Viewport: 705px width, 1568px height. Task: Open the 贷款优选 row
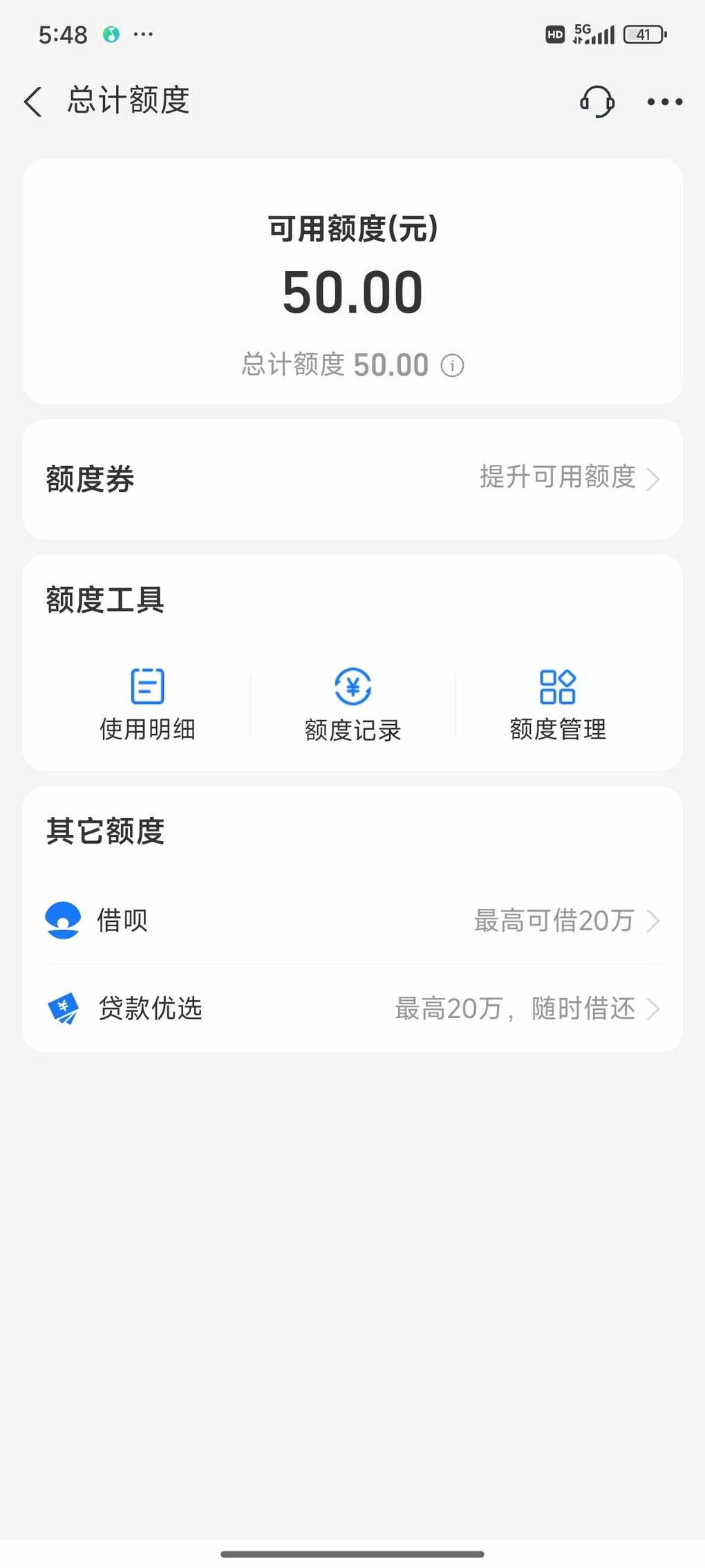click(352, 1008)
